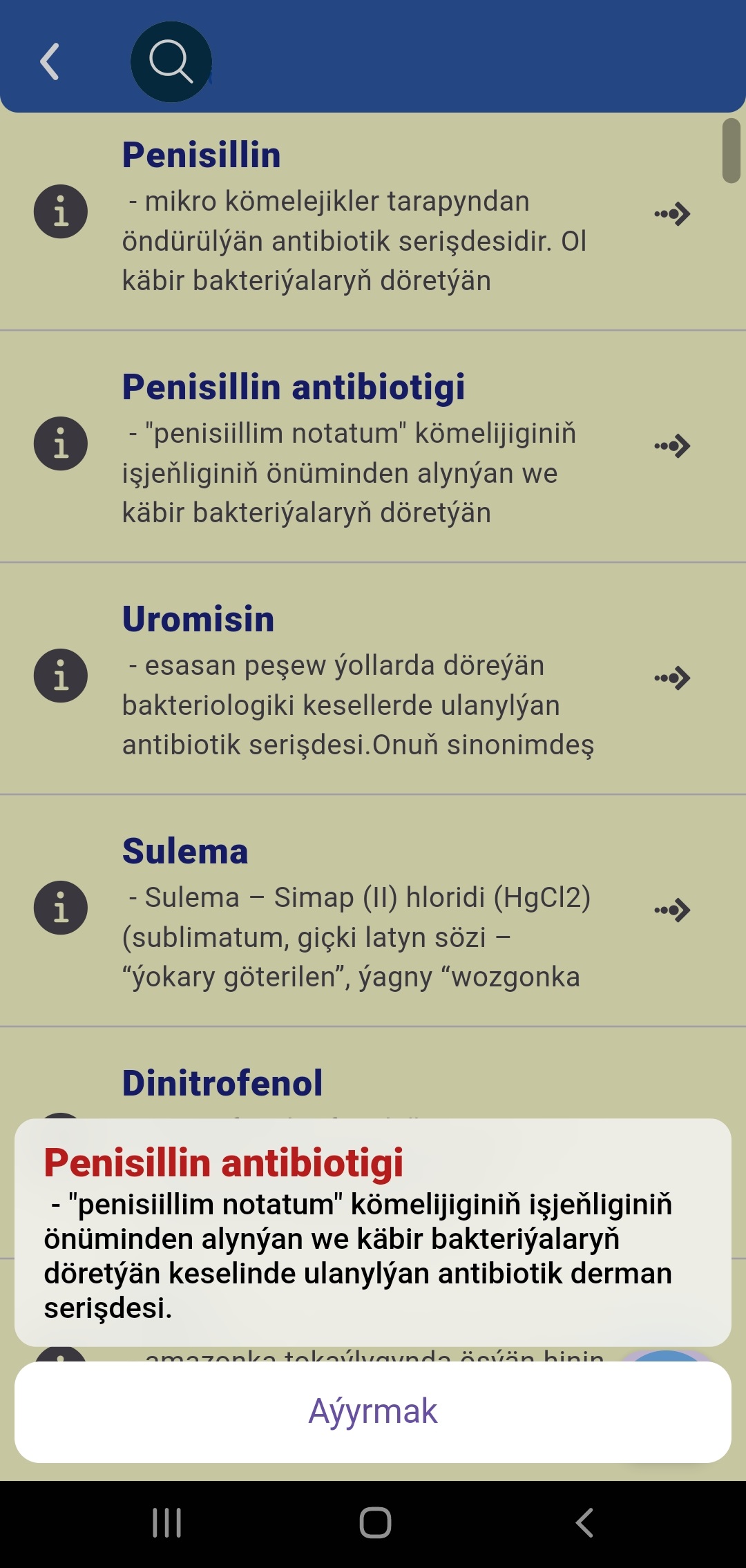This screenshot has height=1568, width=746.
Task: Tap the info icon beside Penisillin antibiotigi
Action: tap(61, 445)
